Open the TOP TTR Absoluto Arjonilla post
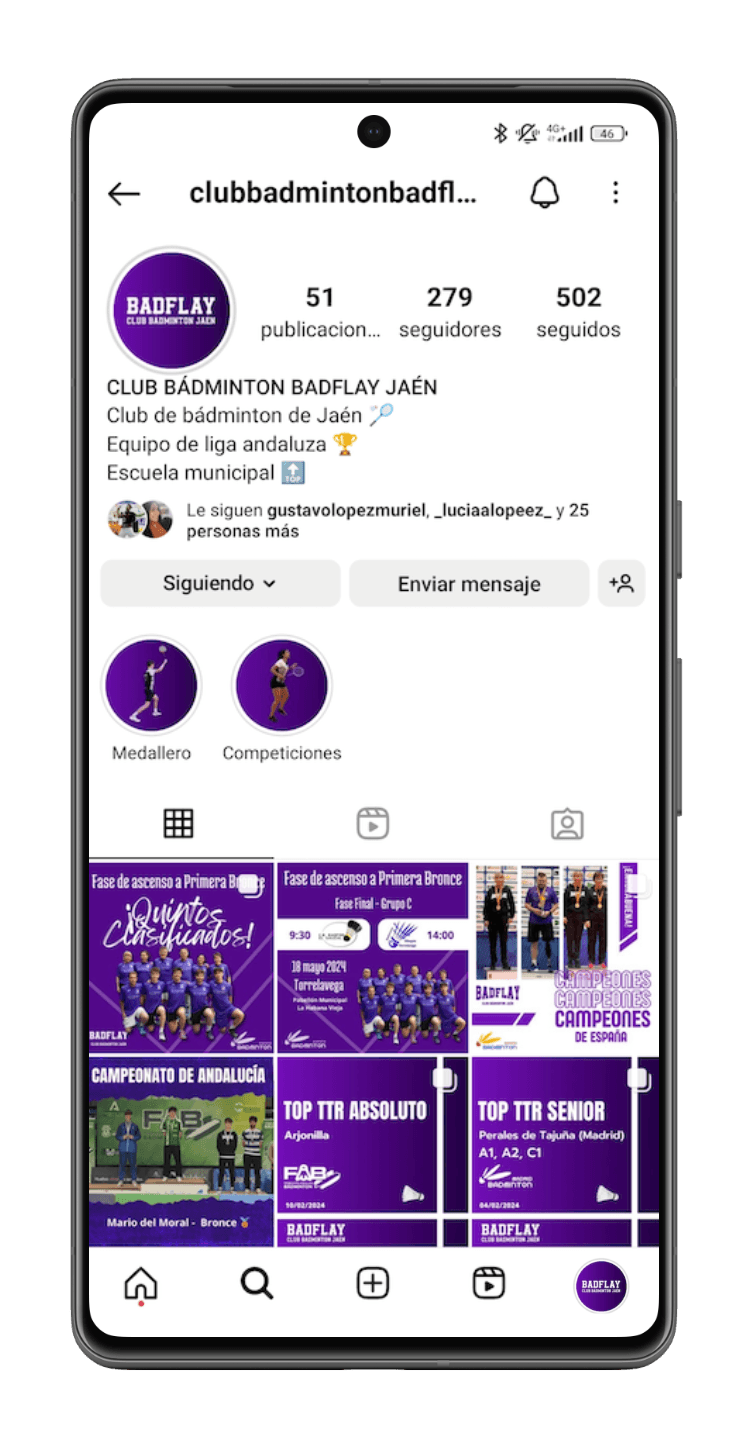The image size is (742, 1440). coord(372,1150)
